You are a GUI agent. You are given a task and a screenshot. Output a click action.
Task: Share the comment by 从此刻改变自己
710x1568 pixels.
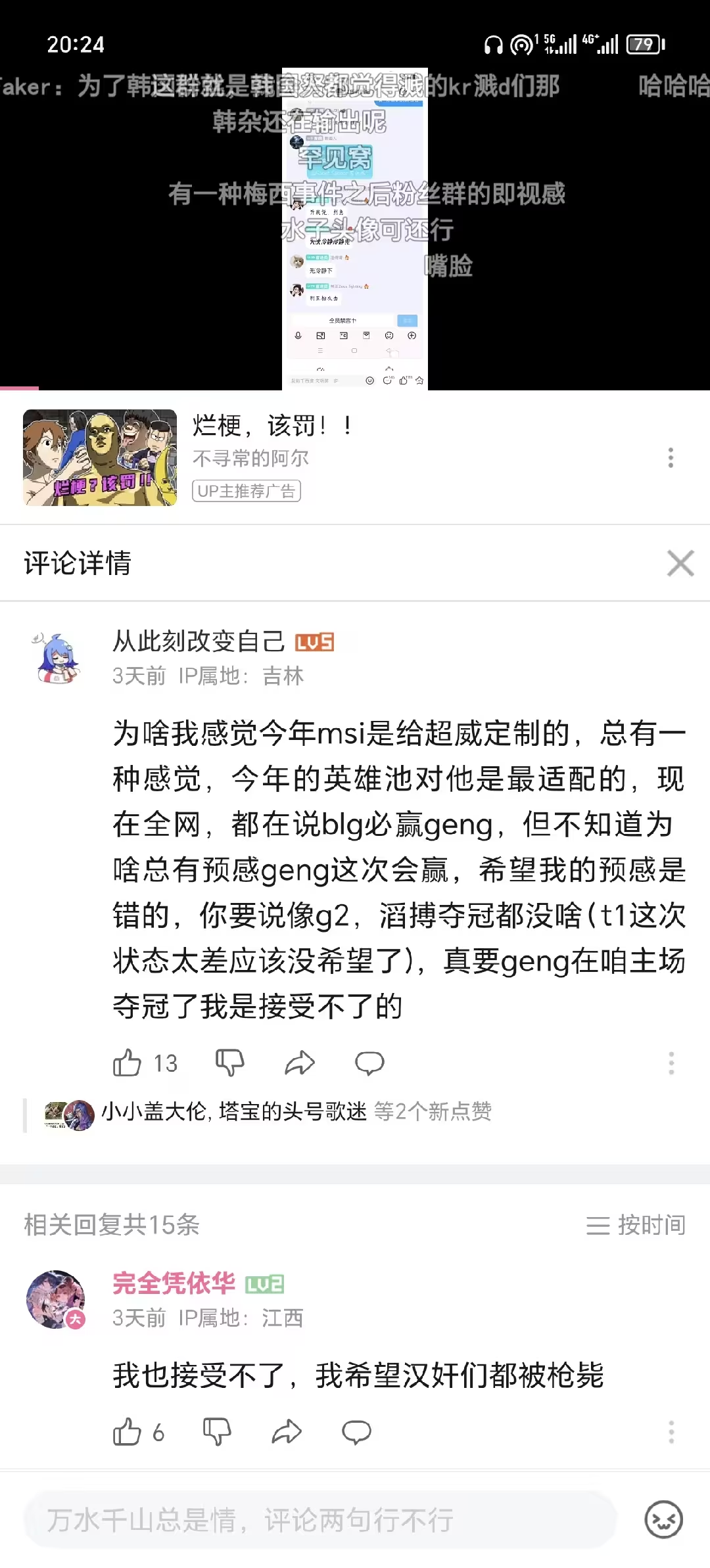[x=300, y=1063]
